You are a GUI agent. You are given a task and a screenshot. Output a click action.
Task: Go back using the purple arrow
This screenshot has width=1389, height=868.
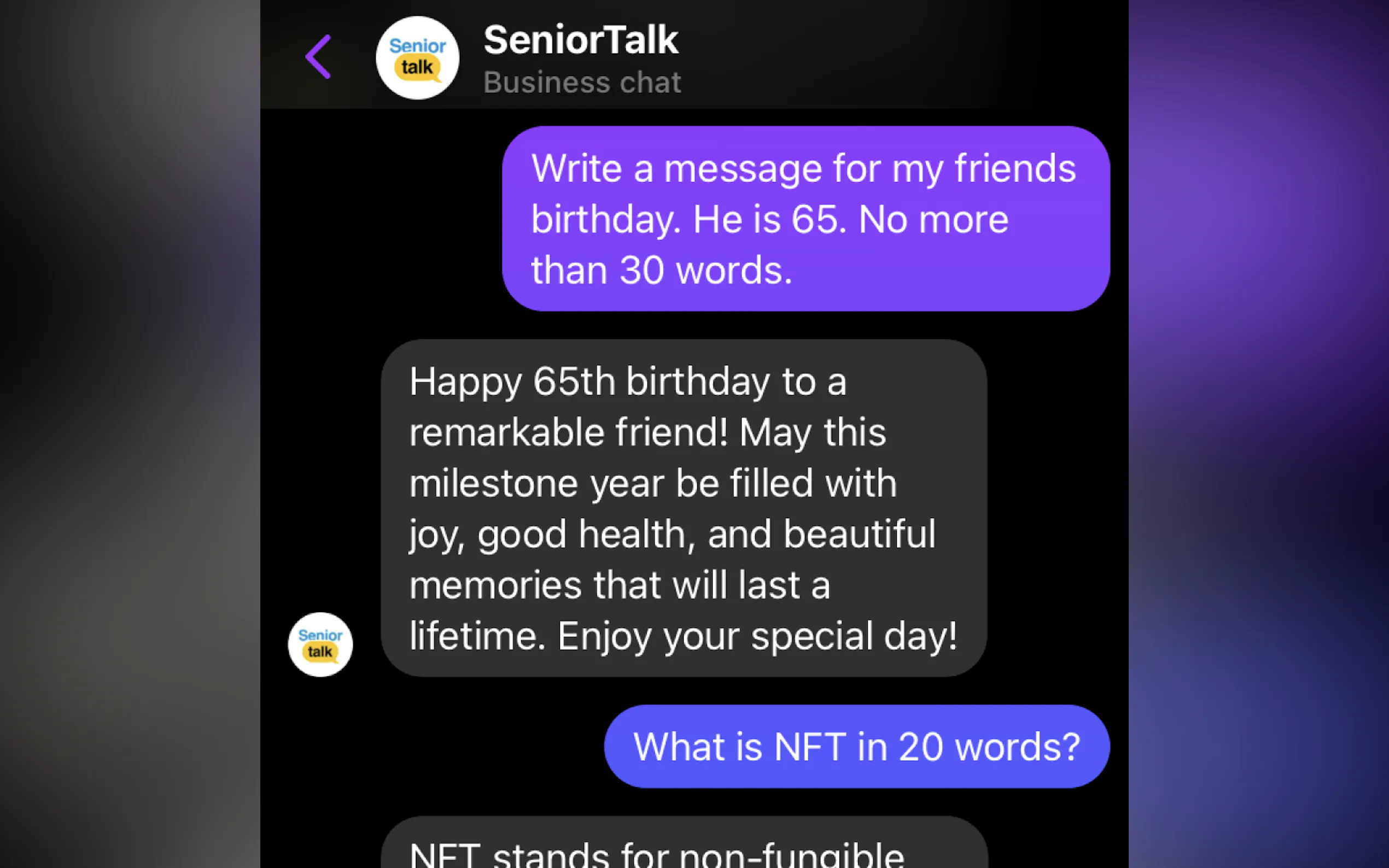(x=318, y=57)
